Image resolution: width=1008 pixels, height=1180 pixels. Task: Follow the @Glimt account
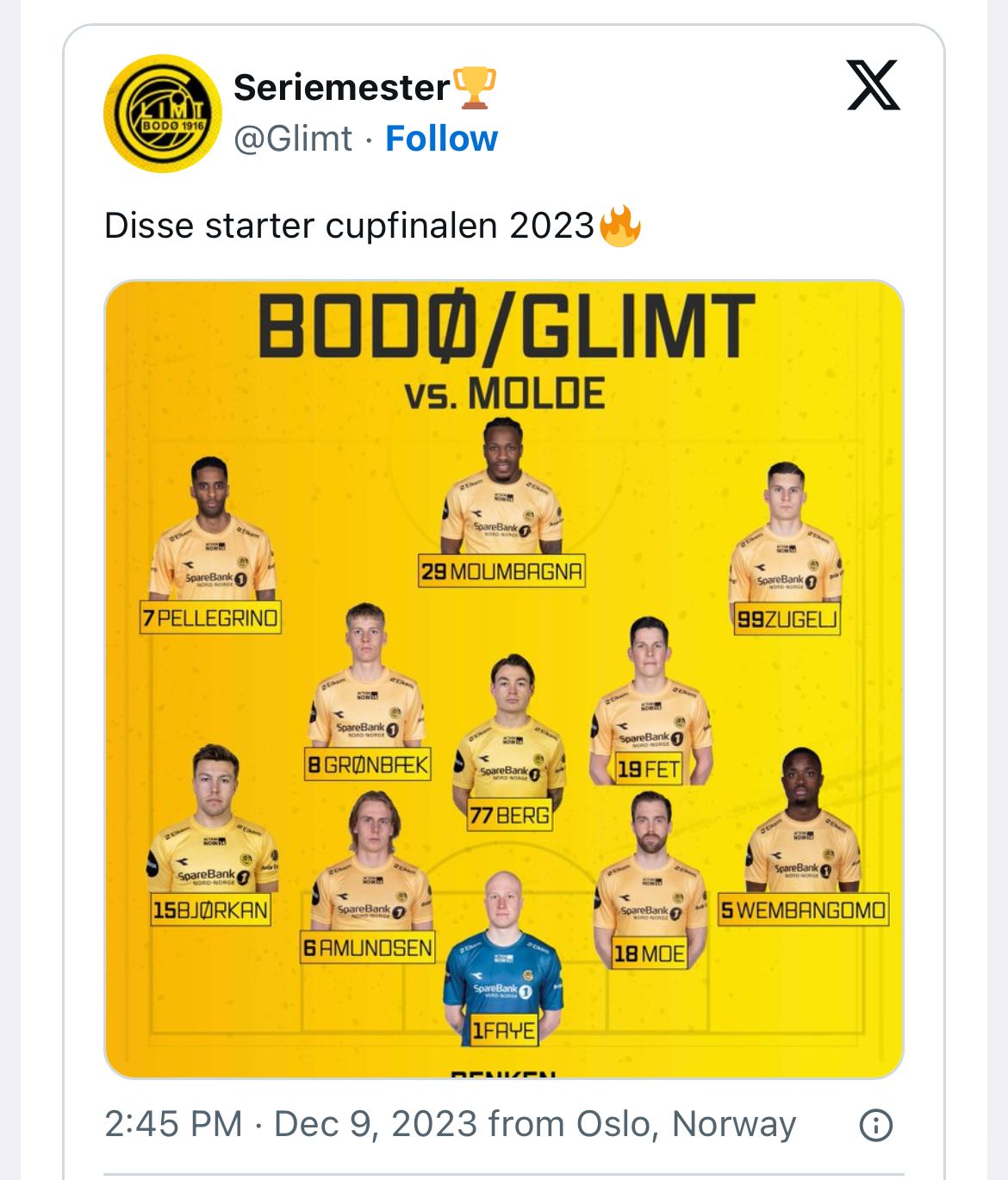[441, 139]
